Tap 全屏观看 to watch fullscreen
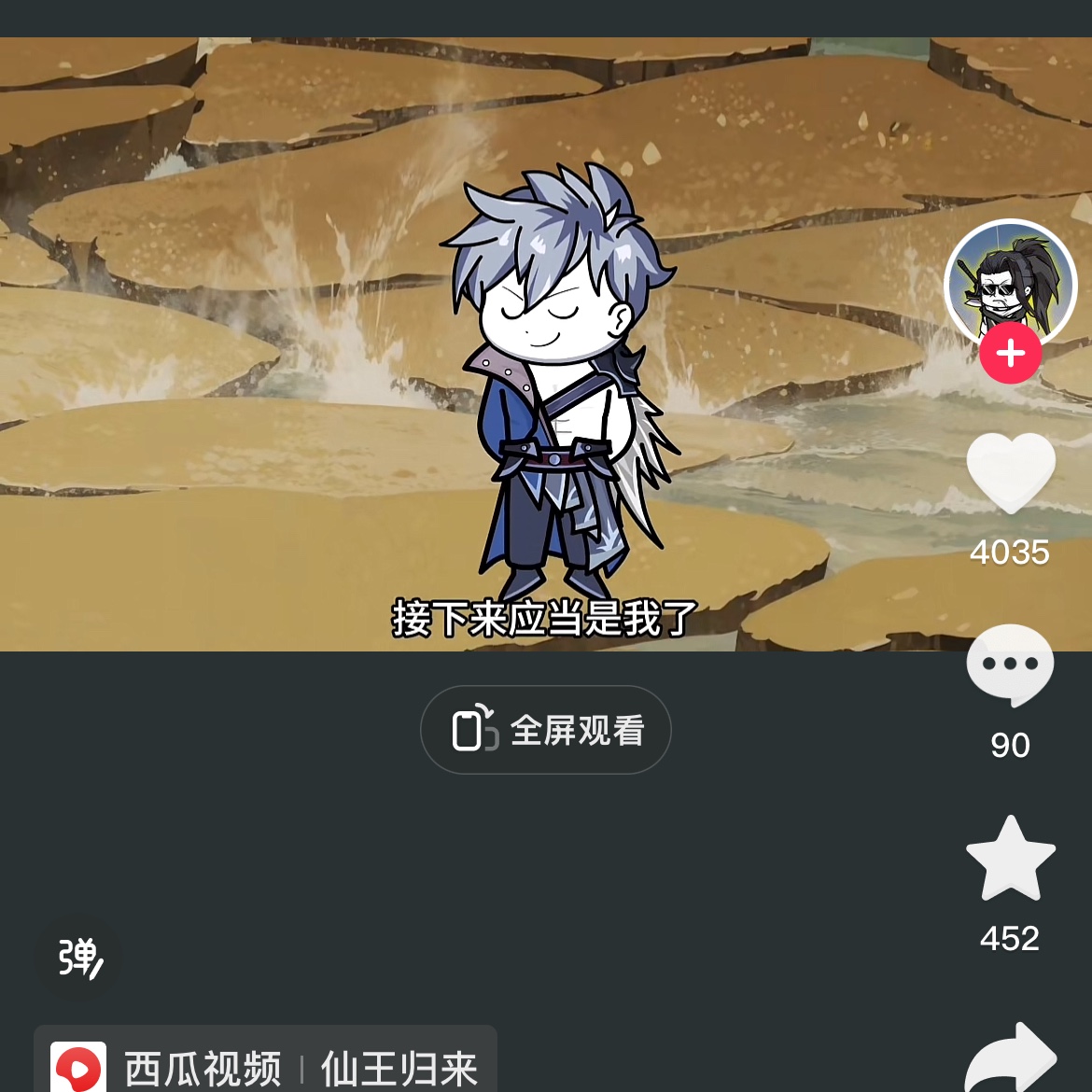Image resolution: width=1092 pixels, height=1092 pixels. (546, 730)
